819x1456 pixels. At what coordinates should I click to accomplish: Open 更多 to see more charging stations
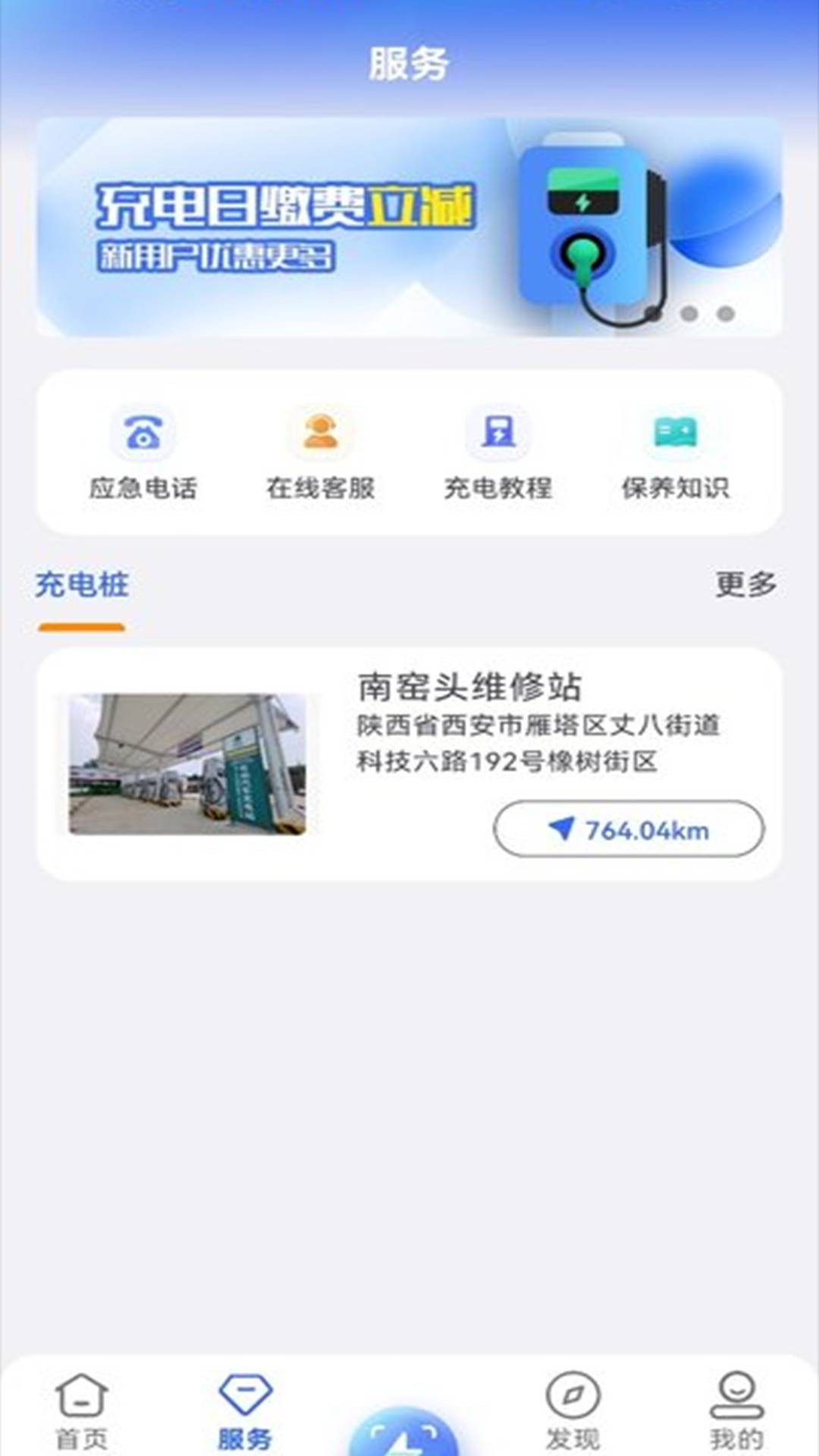[x=745, y=584]
